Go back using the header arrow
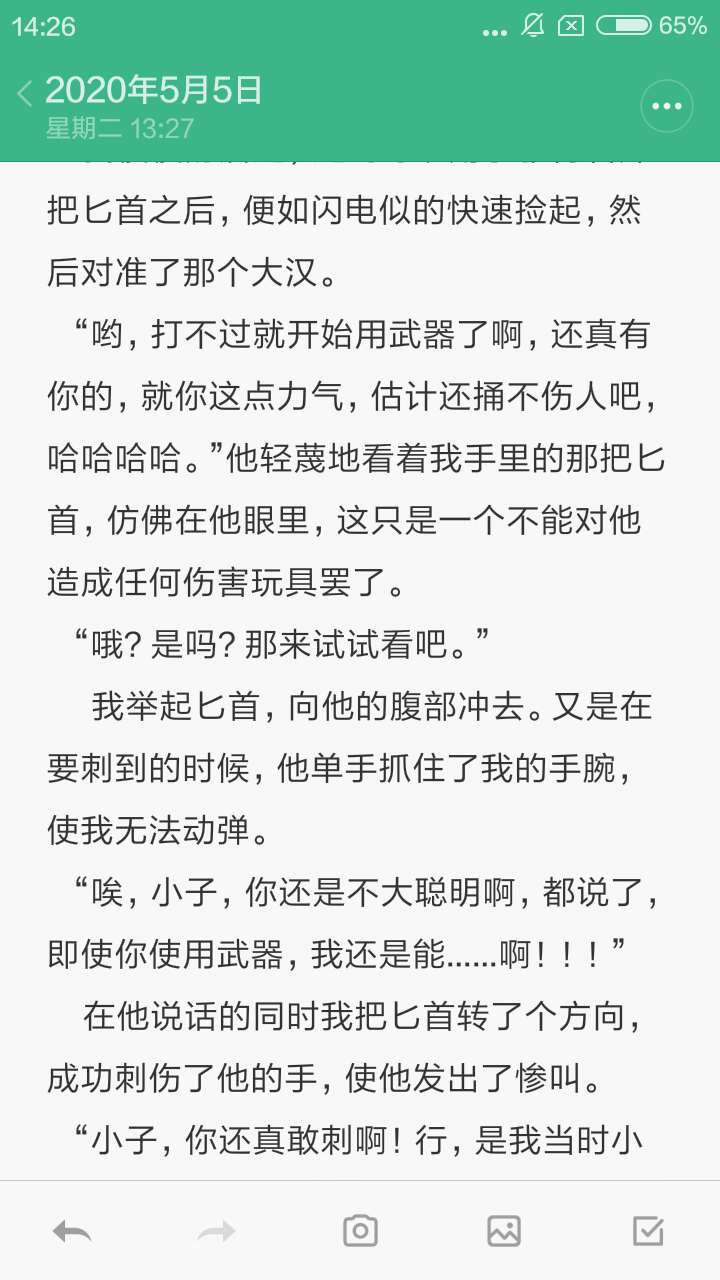This screenshot has height=1280, width=720. click(25, 93)
